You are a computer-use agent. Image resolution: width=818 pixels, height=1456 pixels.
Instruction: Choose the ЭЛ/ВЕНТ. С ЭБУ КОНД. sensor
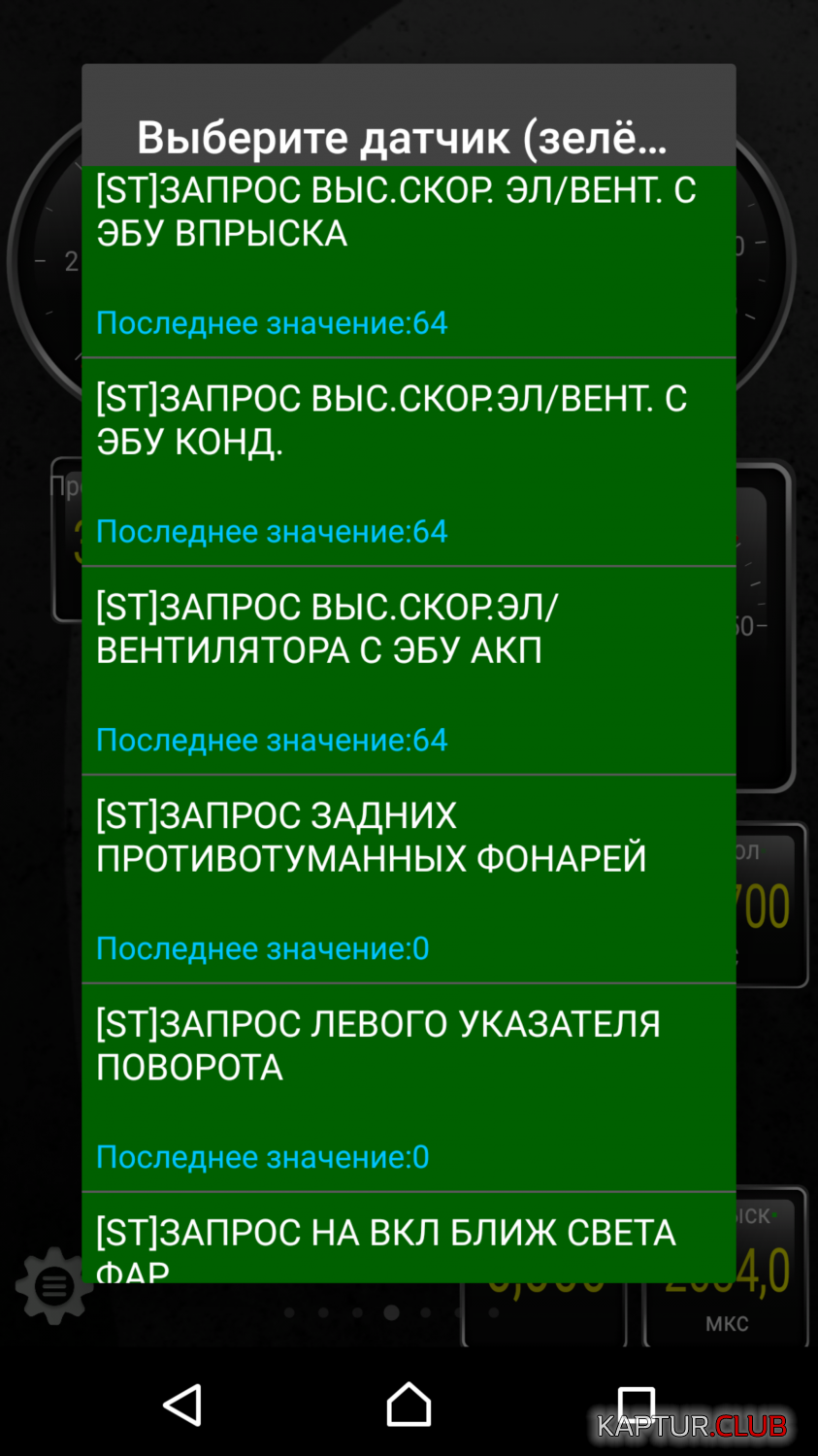click(x=409, y=462)
